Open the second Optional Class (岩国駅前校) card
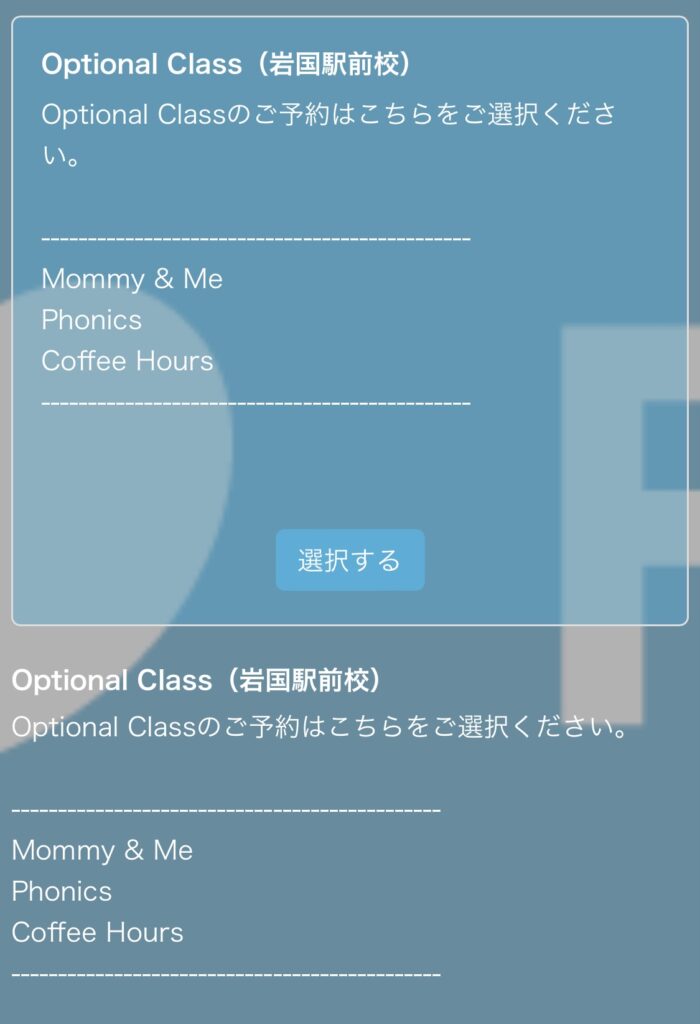Screen dimensions: 700x1024 pyautogui.click(x=196, y=681)
